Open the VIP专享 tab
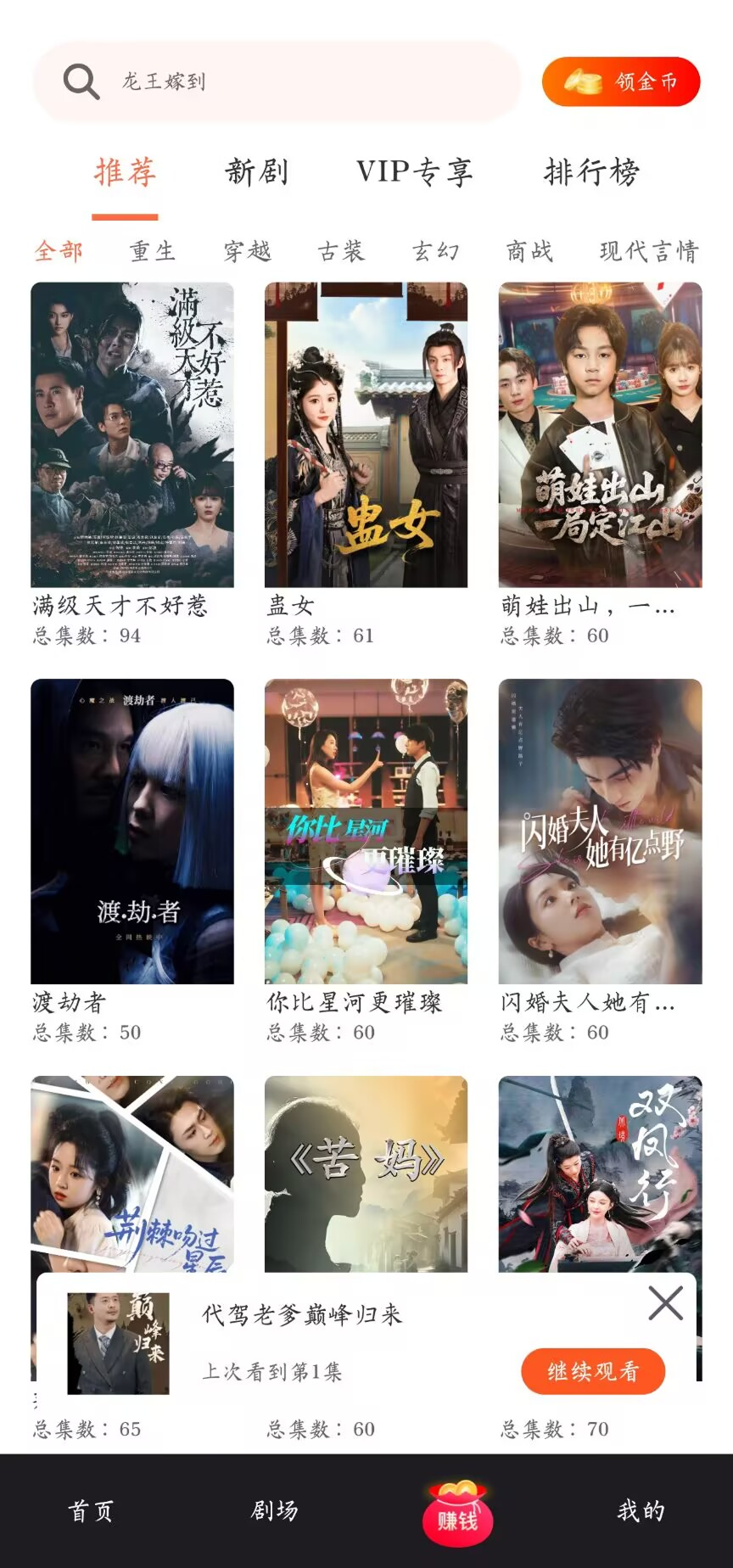The width and height of the screenshot is (733, 1568). pos(414,172)
